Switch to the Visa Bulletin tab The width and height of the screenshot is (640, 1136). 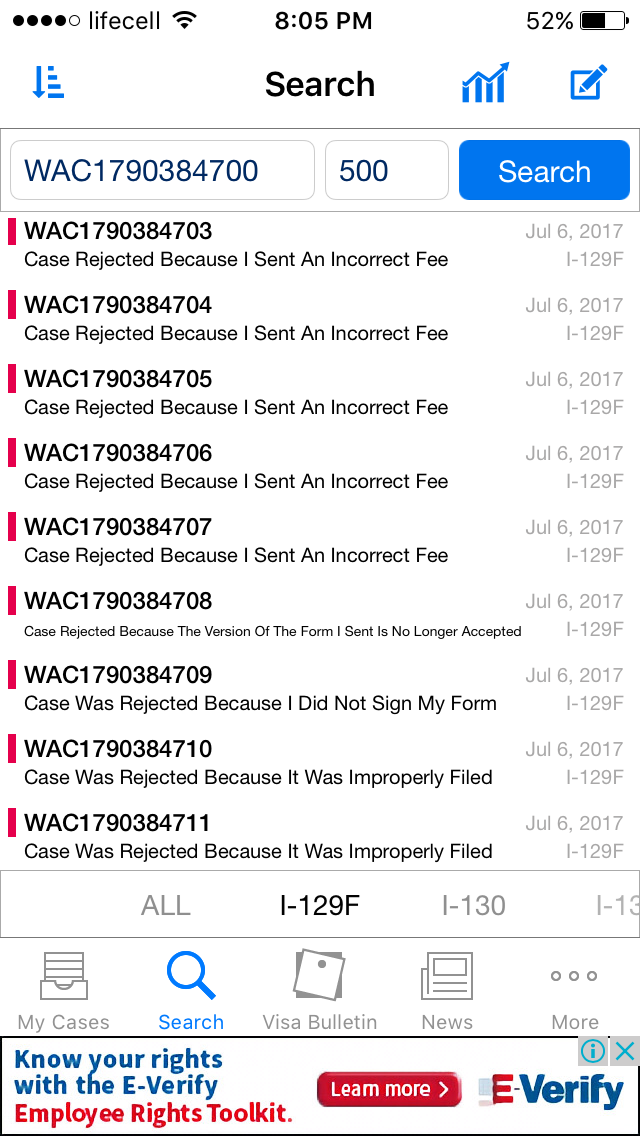coord(320,992)
